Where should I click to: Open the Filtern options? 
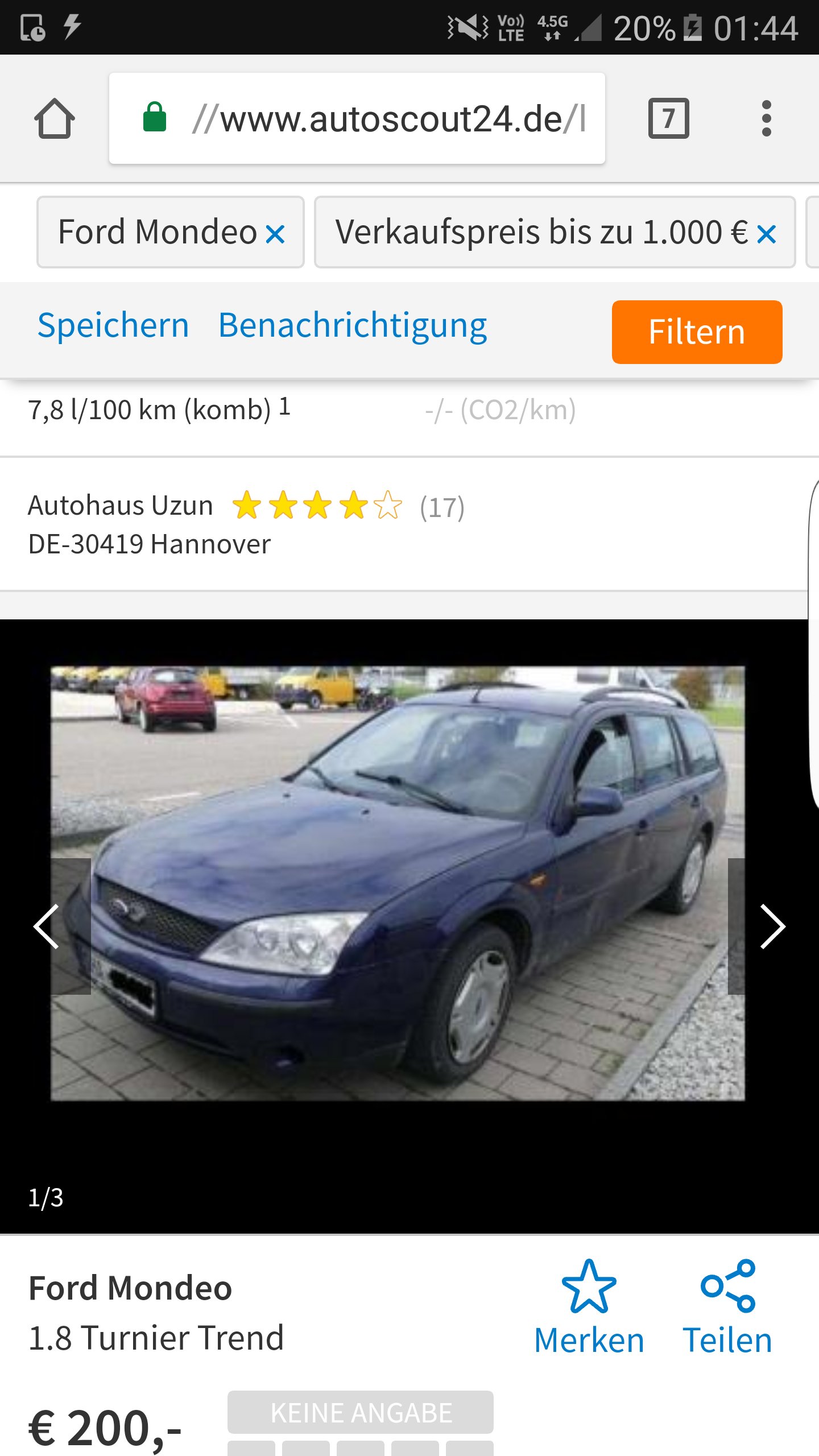point(697,332)
